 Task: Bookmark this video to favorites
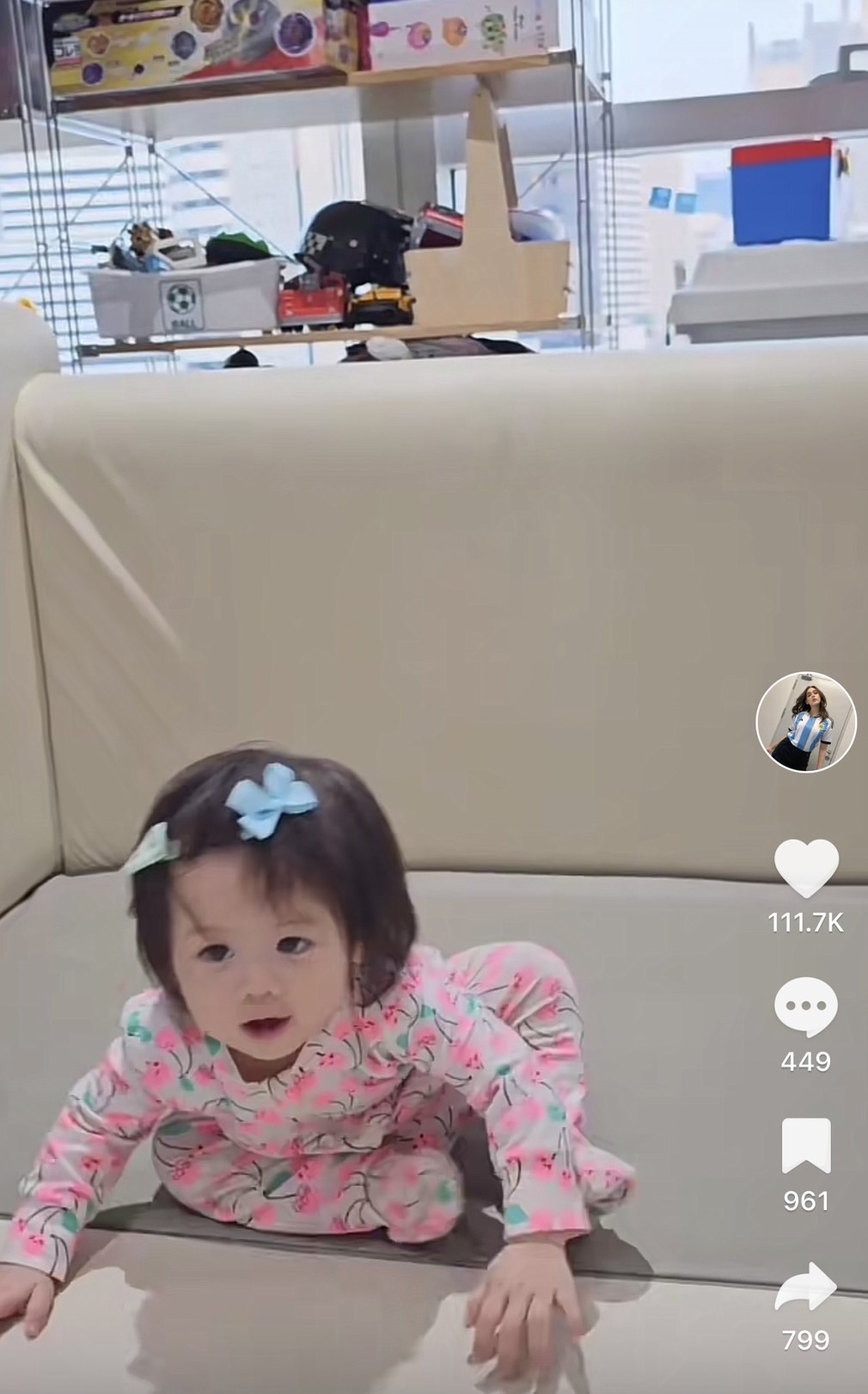point(805,1145)
